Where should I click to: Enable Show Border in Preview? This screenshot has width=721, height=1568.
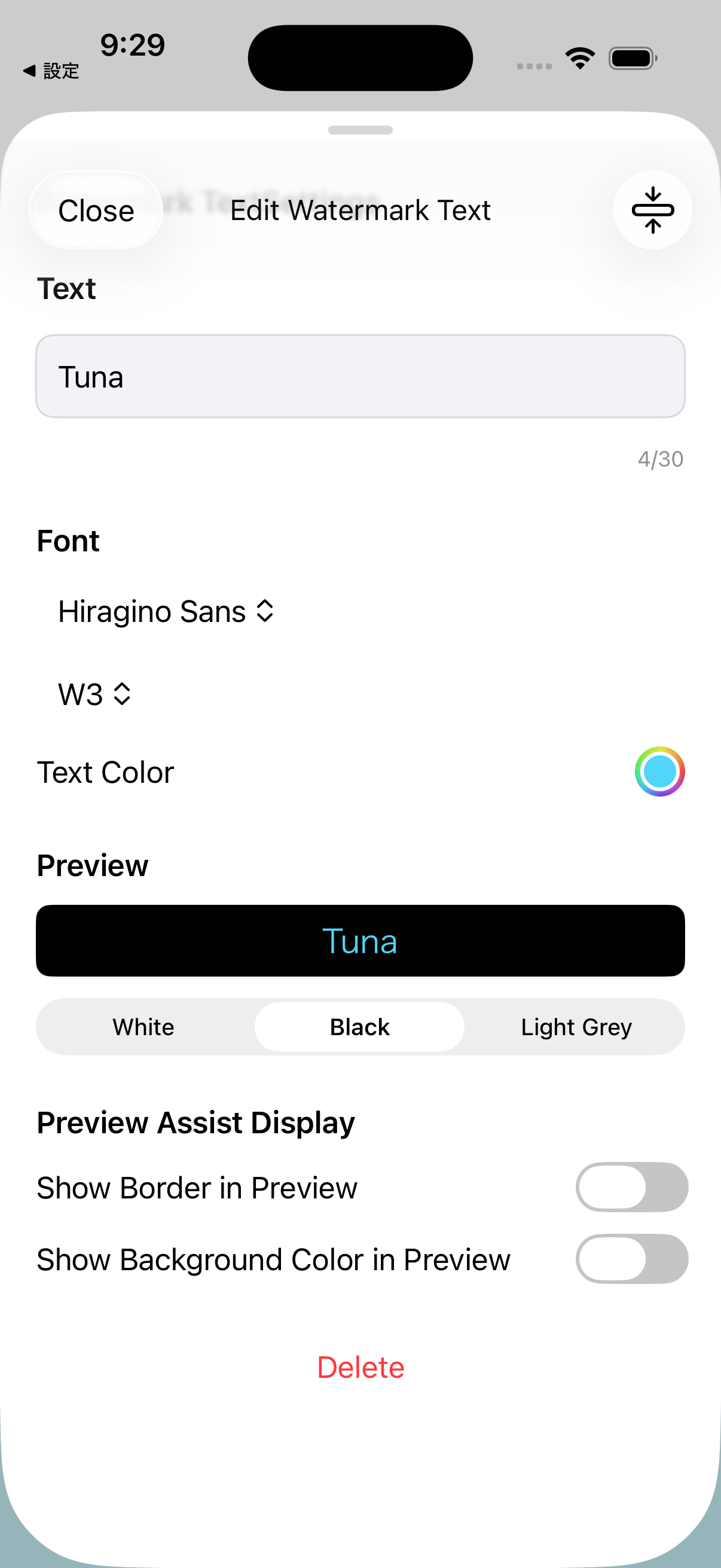631,1187
